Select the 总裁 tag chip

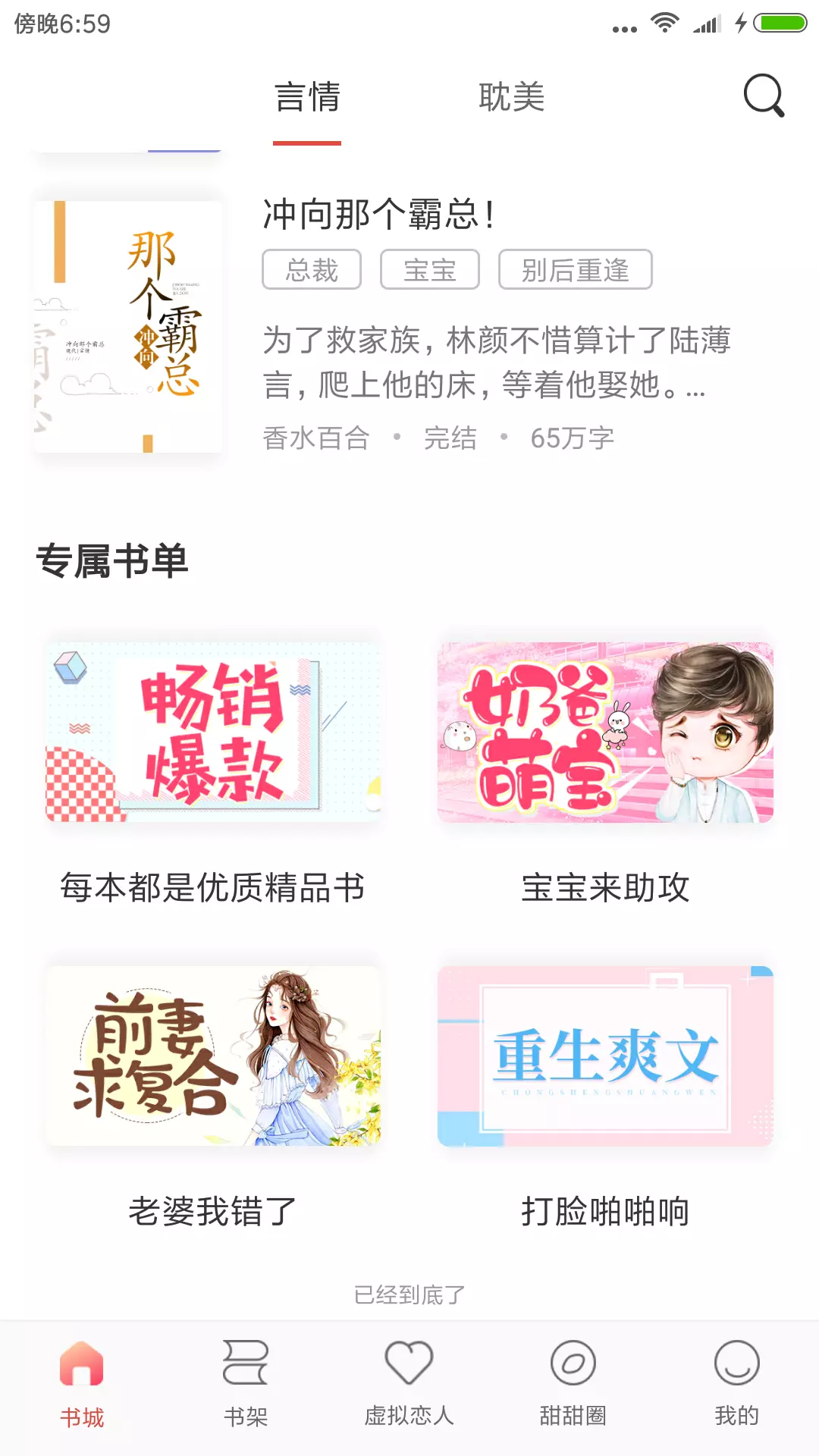312,270
